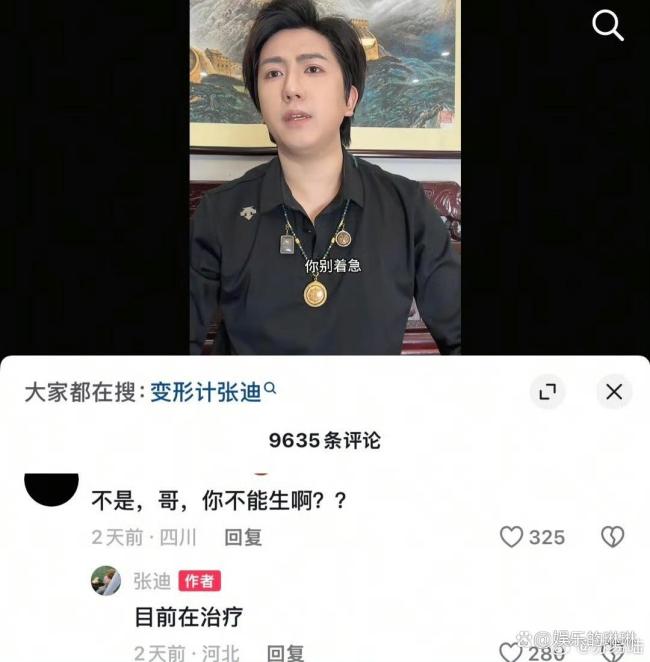This screenshot has height=662, width=650.
Task: Expand the comments panel to full screen
Action: (x=547, y=392)
